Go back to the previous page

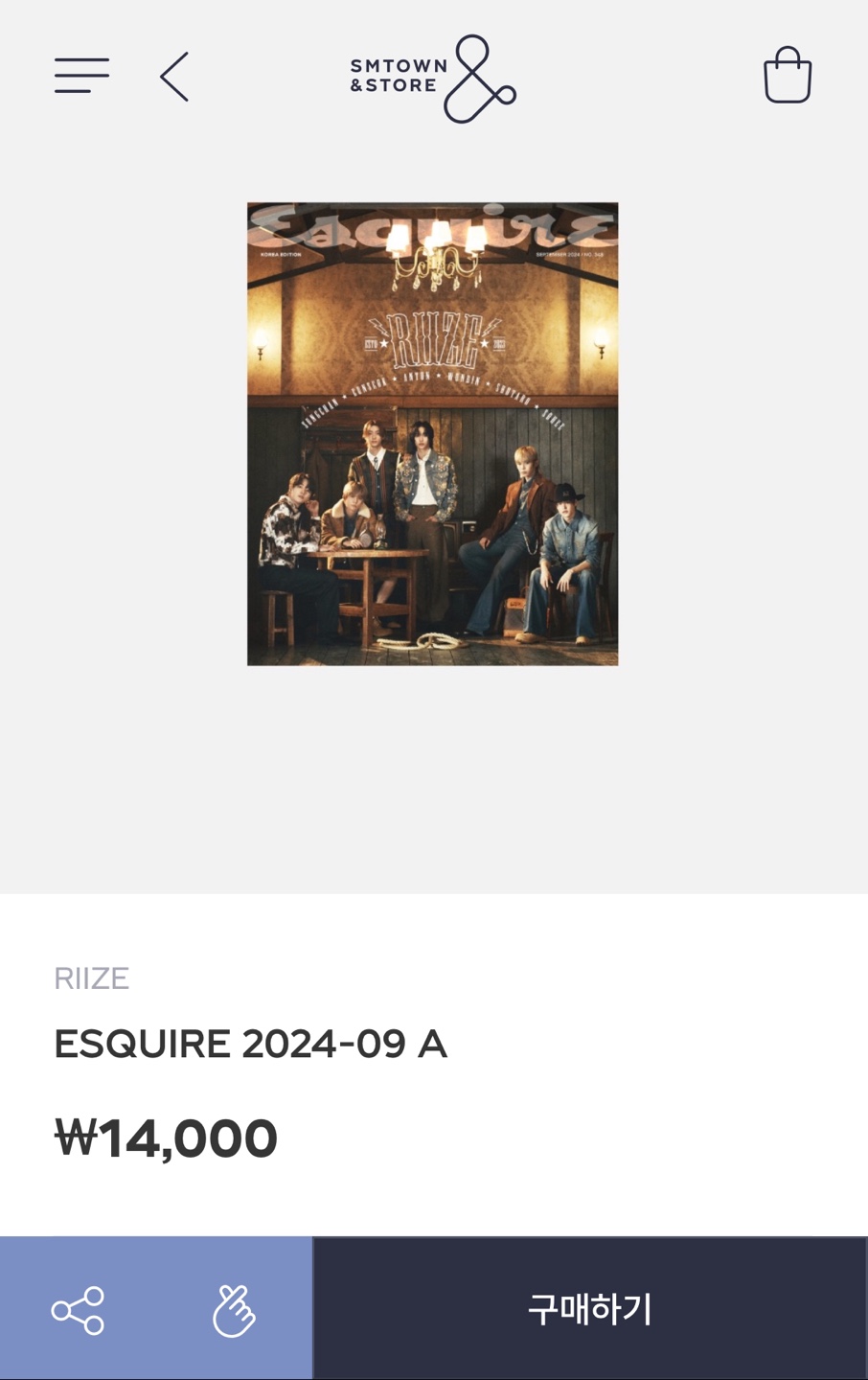point(174,77)
